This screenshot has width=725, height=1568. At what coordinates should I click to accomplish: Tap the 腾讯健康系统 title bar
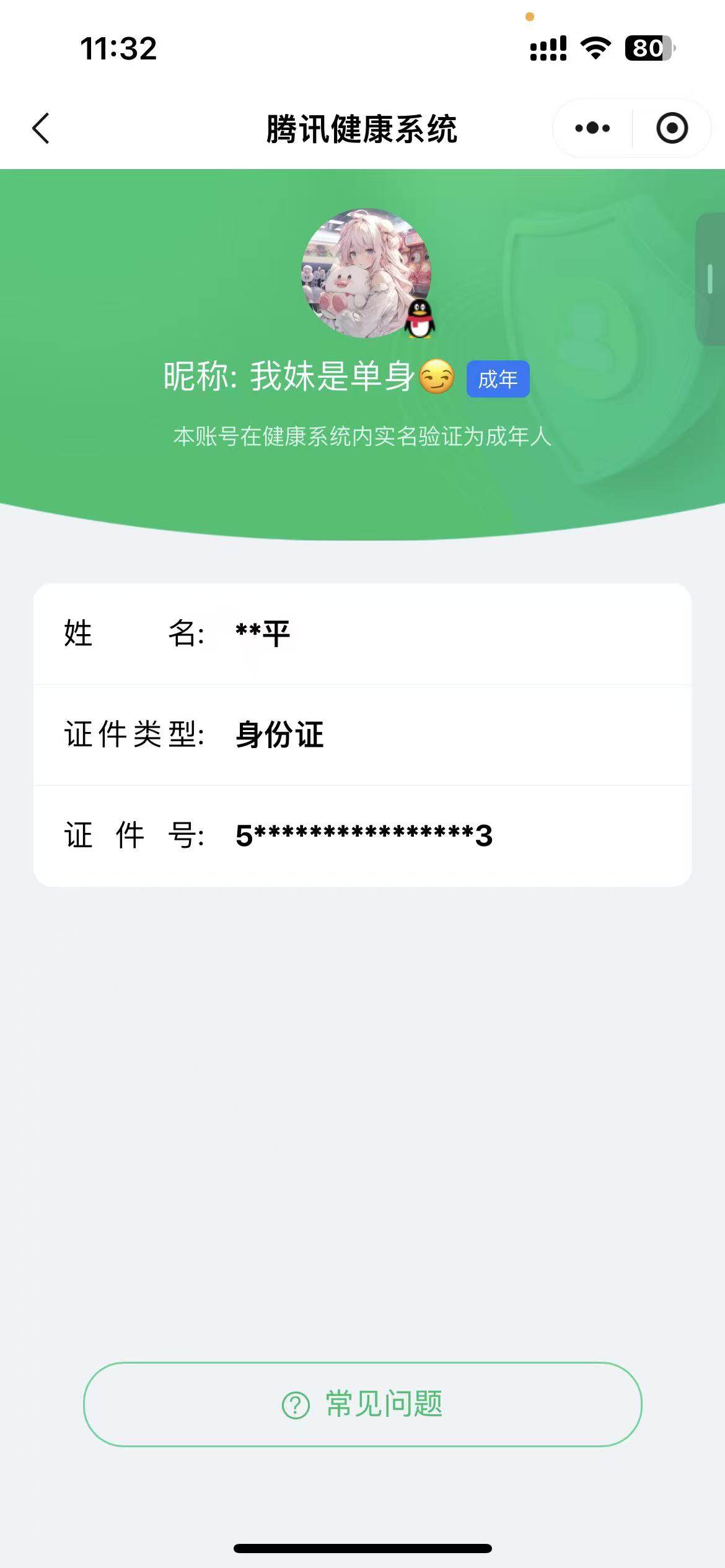(362, 128)
